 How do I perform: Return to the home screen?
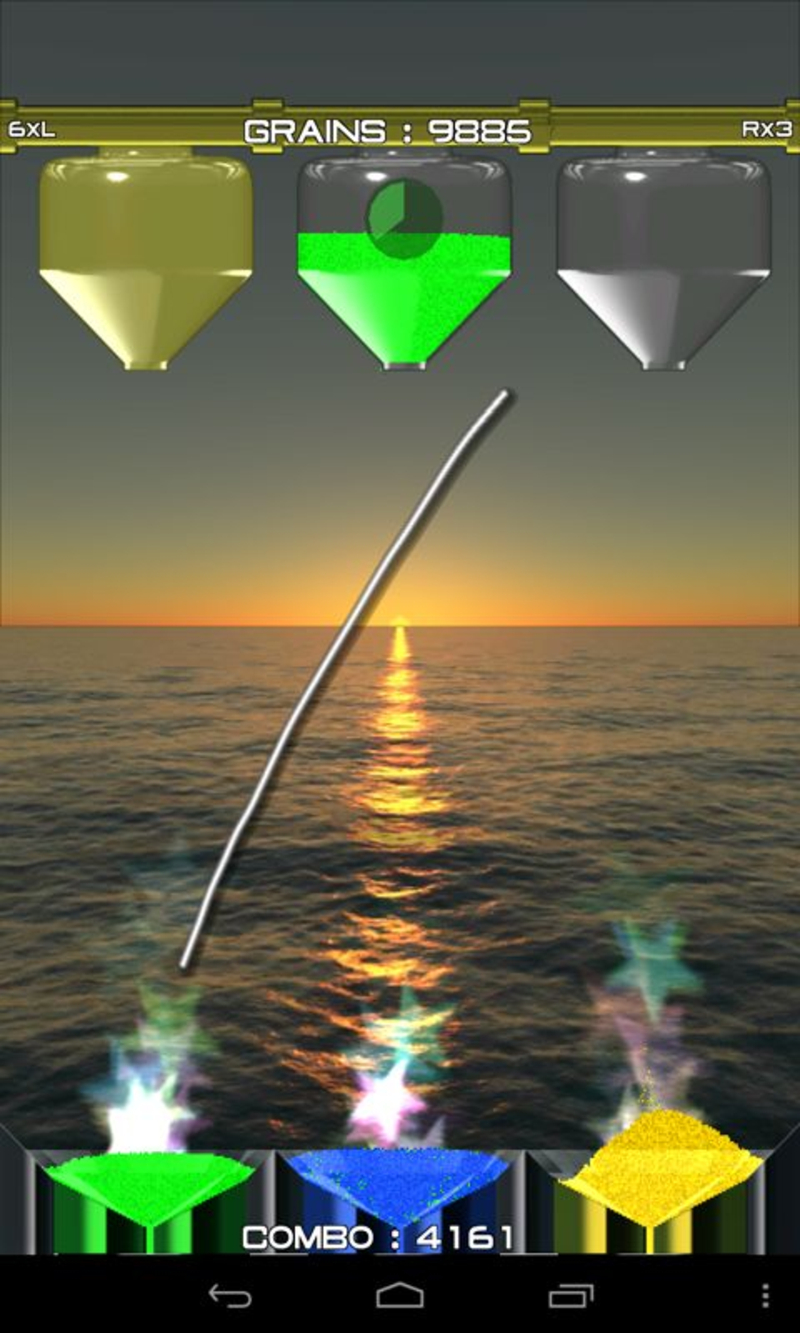400,1295
